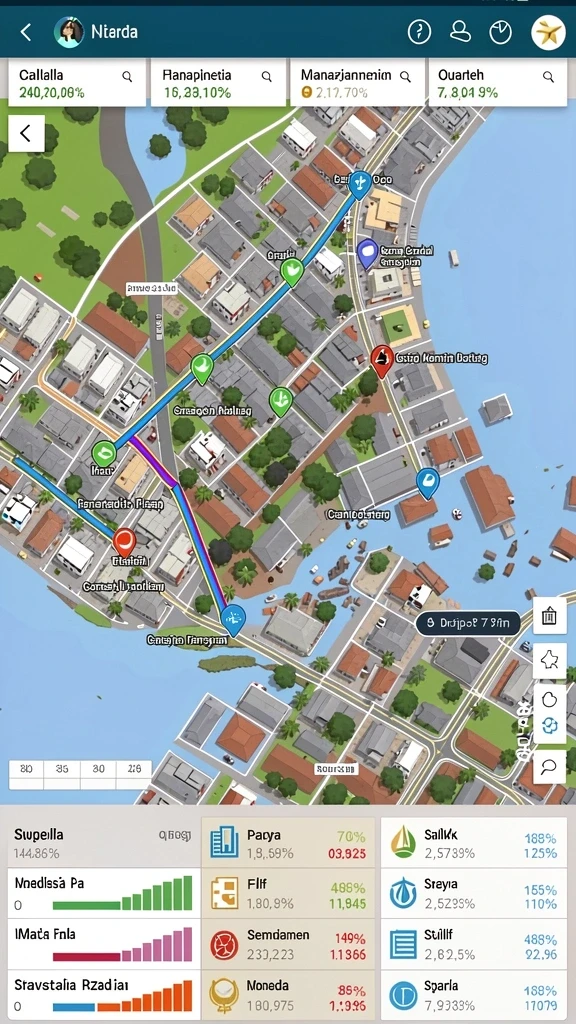Open the Ntarda profile avatar
Screen dimensions: 576x1024
click(69, 32)
